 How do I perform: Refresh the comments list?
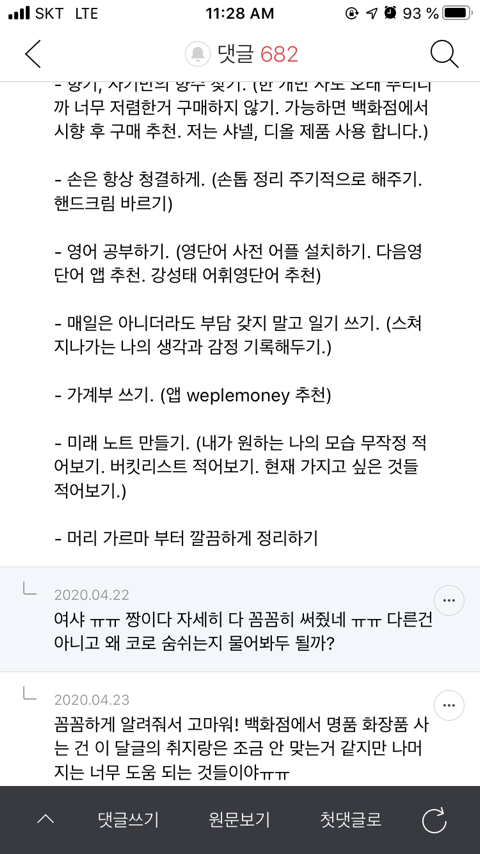point(435,820)
